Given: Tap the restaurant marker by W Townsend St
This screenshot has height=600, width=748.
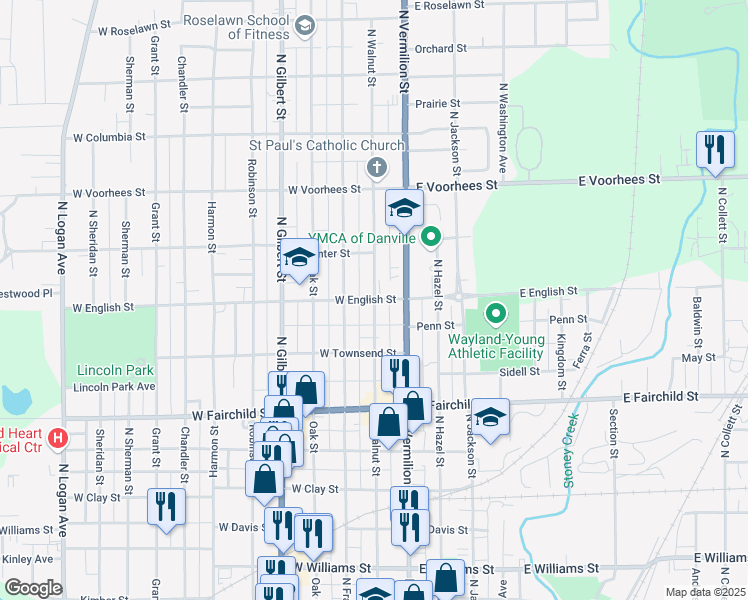Looking at the screenshot, I should (397, 373).
